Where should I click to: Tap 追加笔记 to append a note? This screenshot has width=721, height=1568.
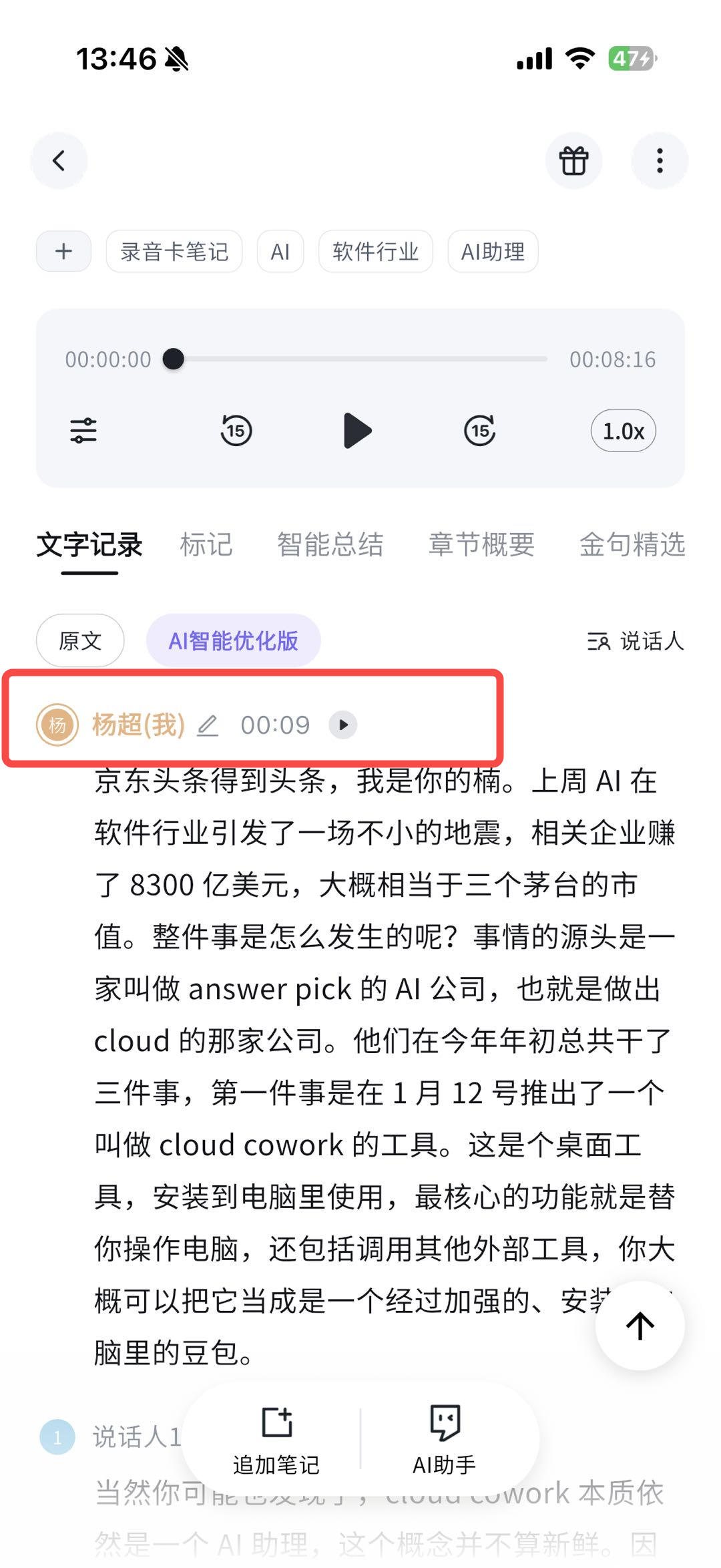[276, 1436]
